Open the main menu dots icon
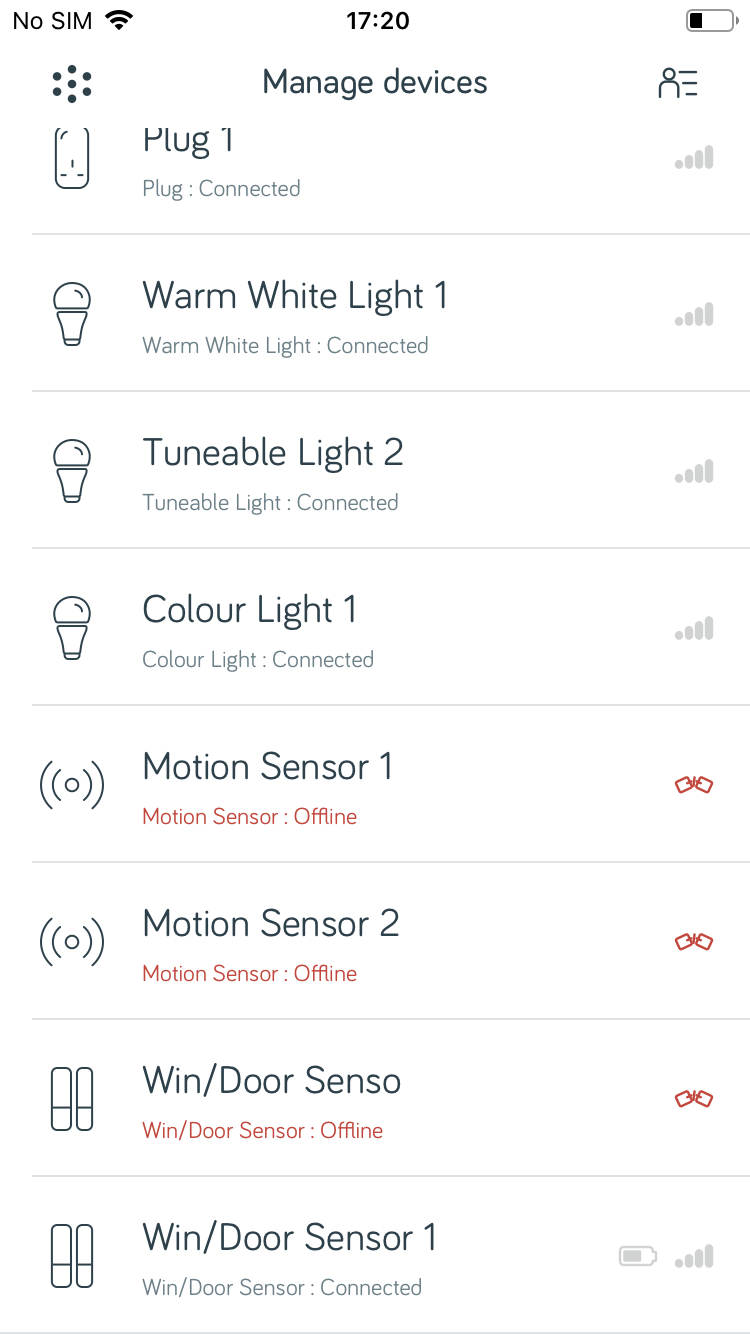 click(71, 83)
